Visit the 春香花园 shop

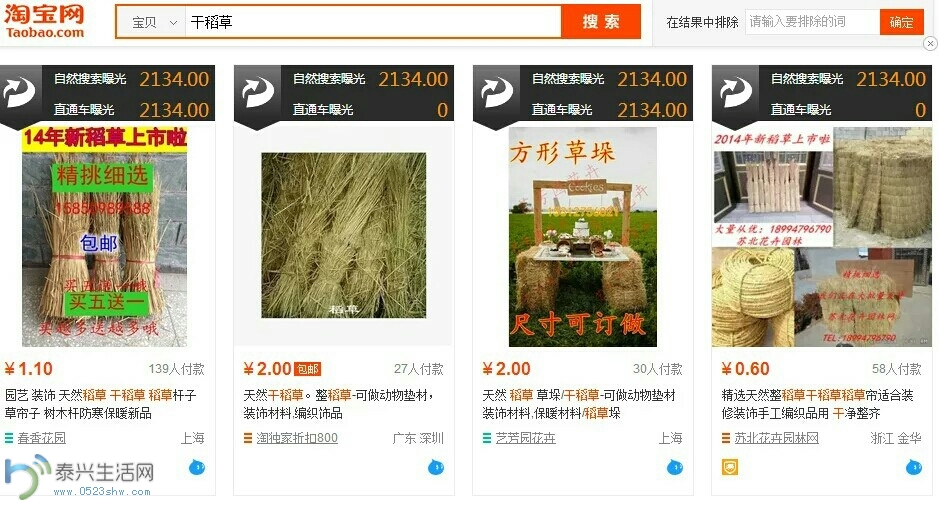click(42, 438)
